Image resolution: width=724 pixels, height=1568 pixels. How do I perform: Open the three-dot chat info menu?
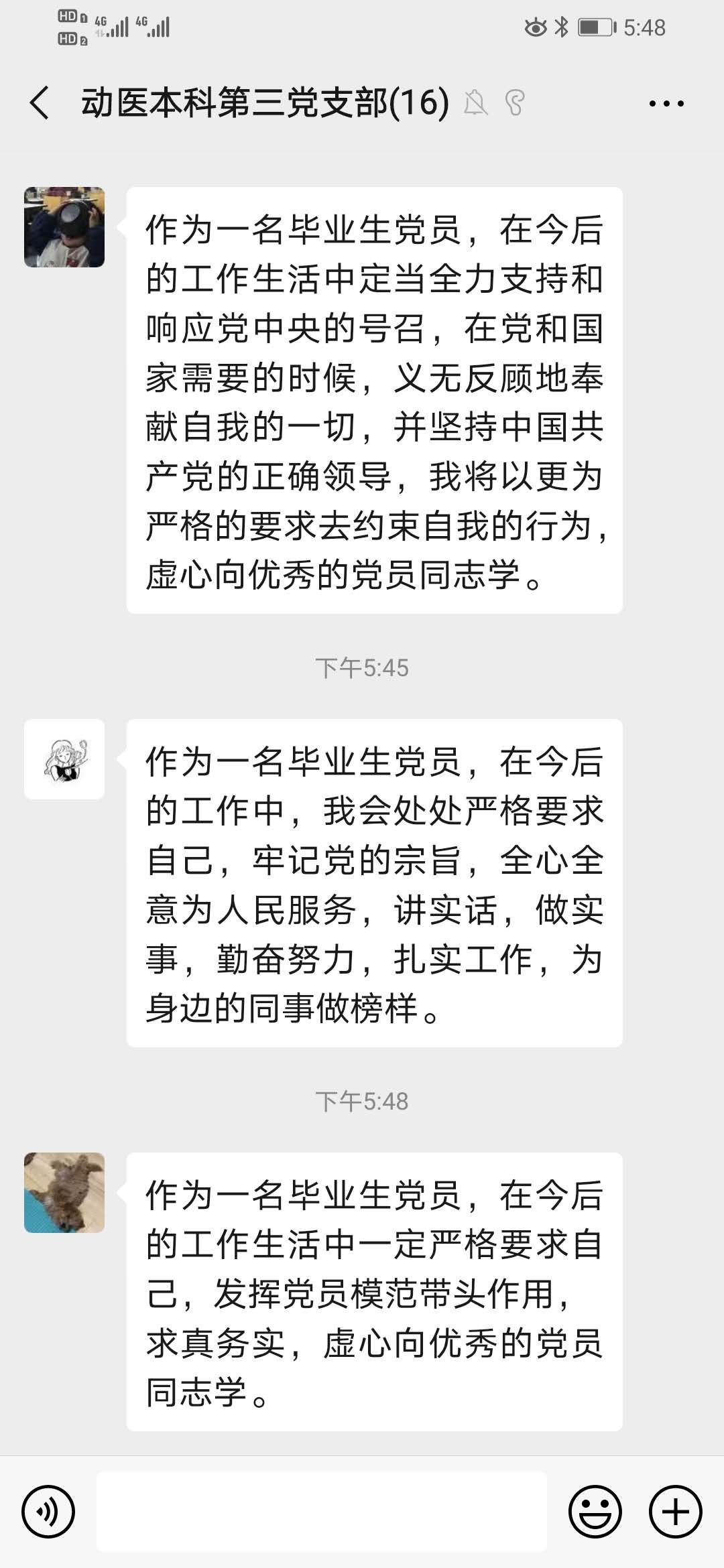pyautogui.click(x=666, y=103)
